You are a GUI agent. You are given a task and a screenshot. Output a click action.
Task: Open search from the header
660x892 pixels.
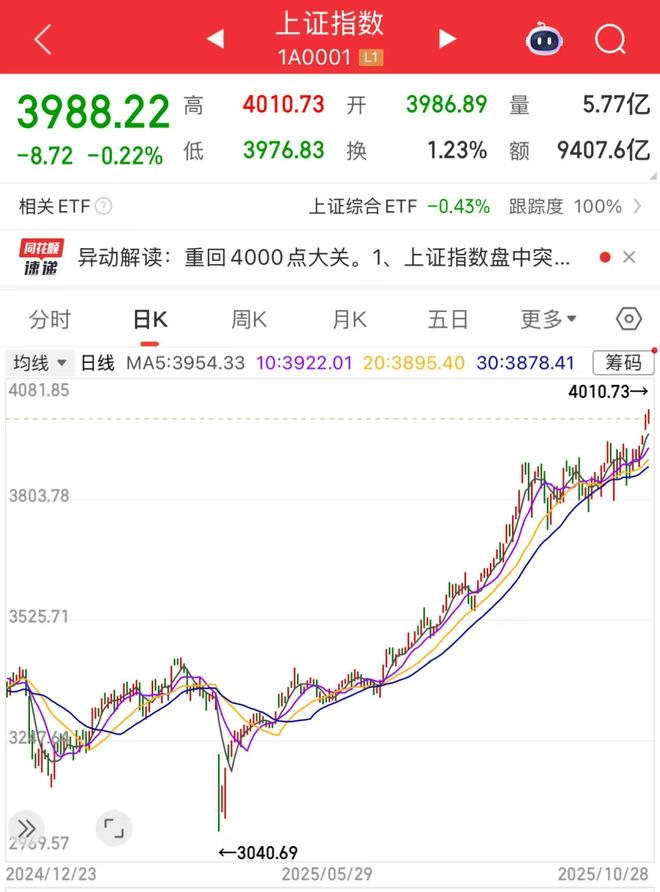tap(609, 39)
